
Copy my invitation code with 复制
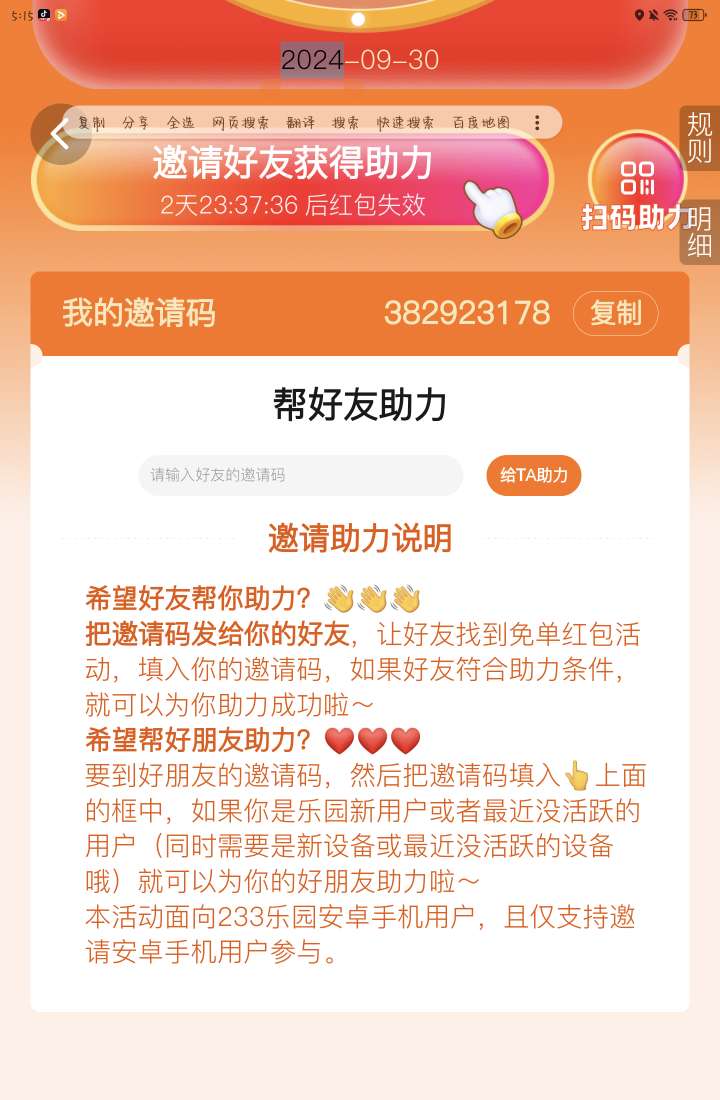coord(615,313)
